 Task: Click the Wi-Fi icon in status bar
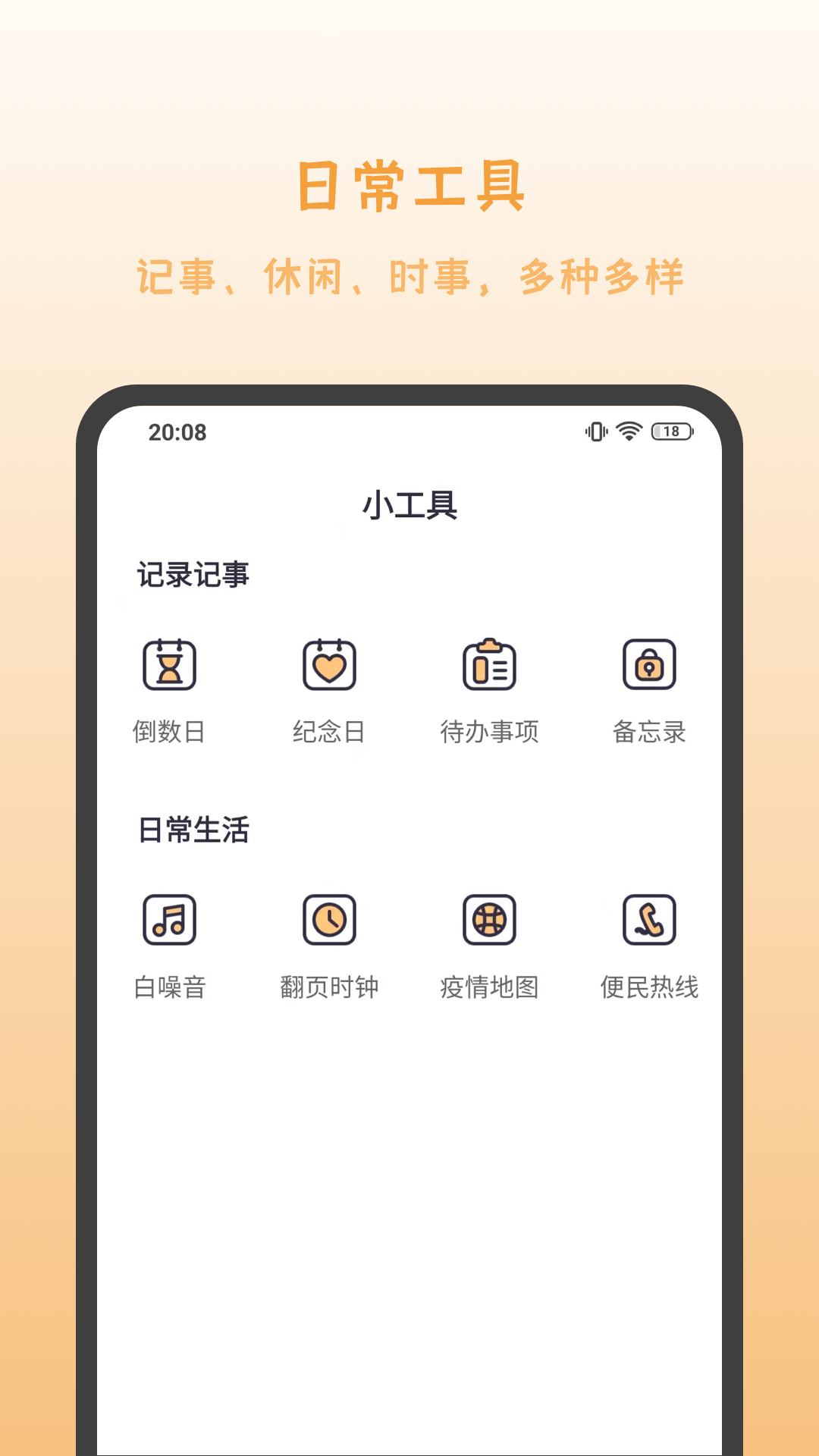click(x=628, y=430)
